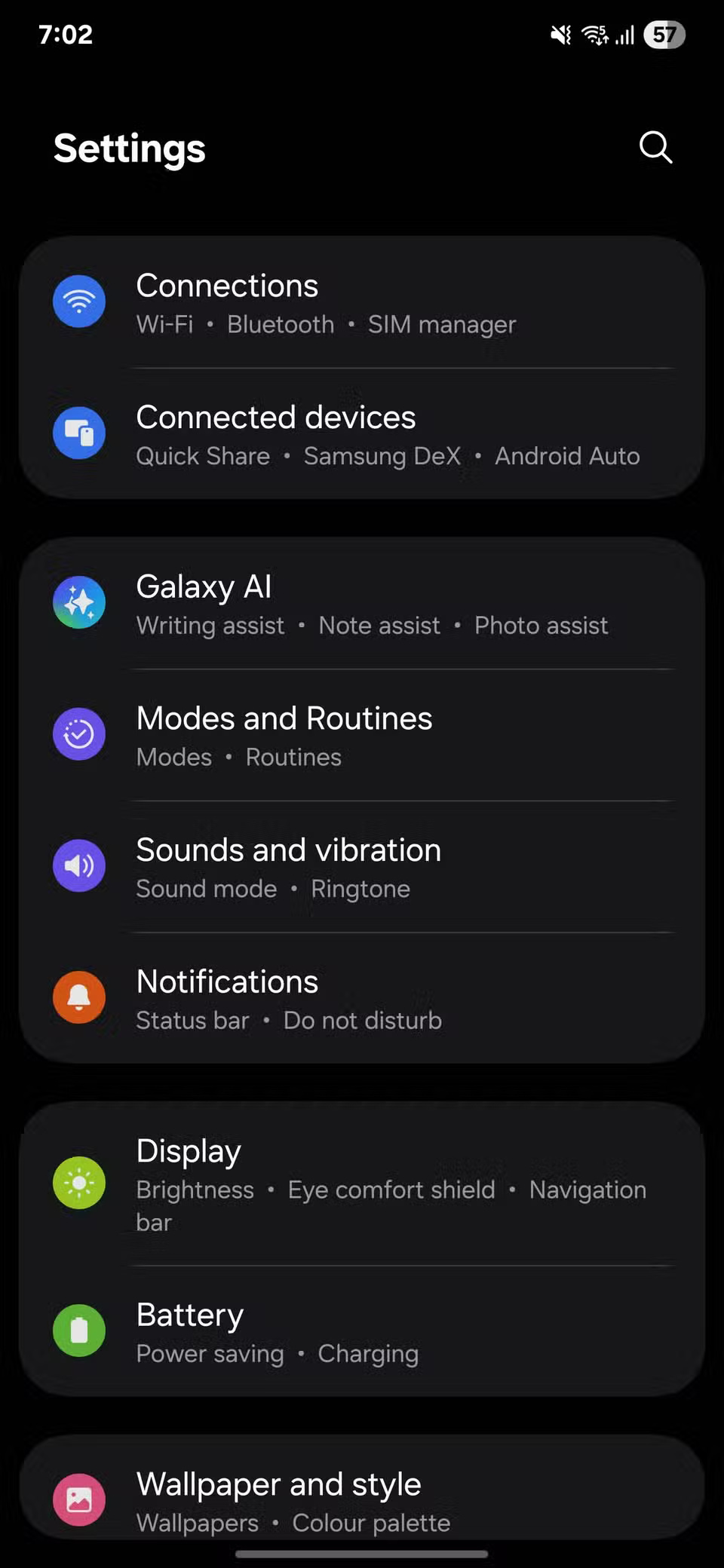
Task: Select the Connections Wi-Fi icon
Action: click(78, 302)
